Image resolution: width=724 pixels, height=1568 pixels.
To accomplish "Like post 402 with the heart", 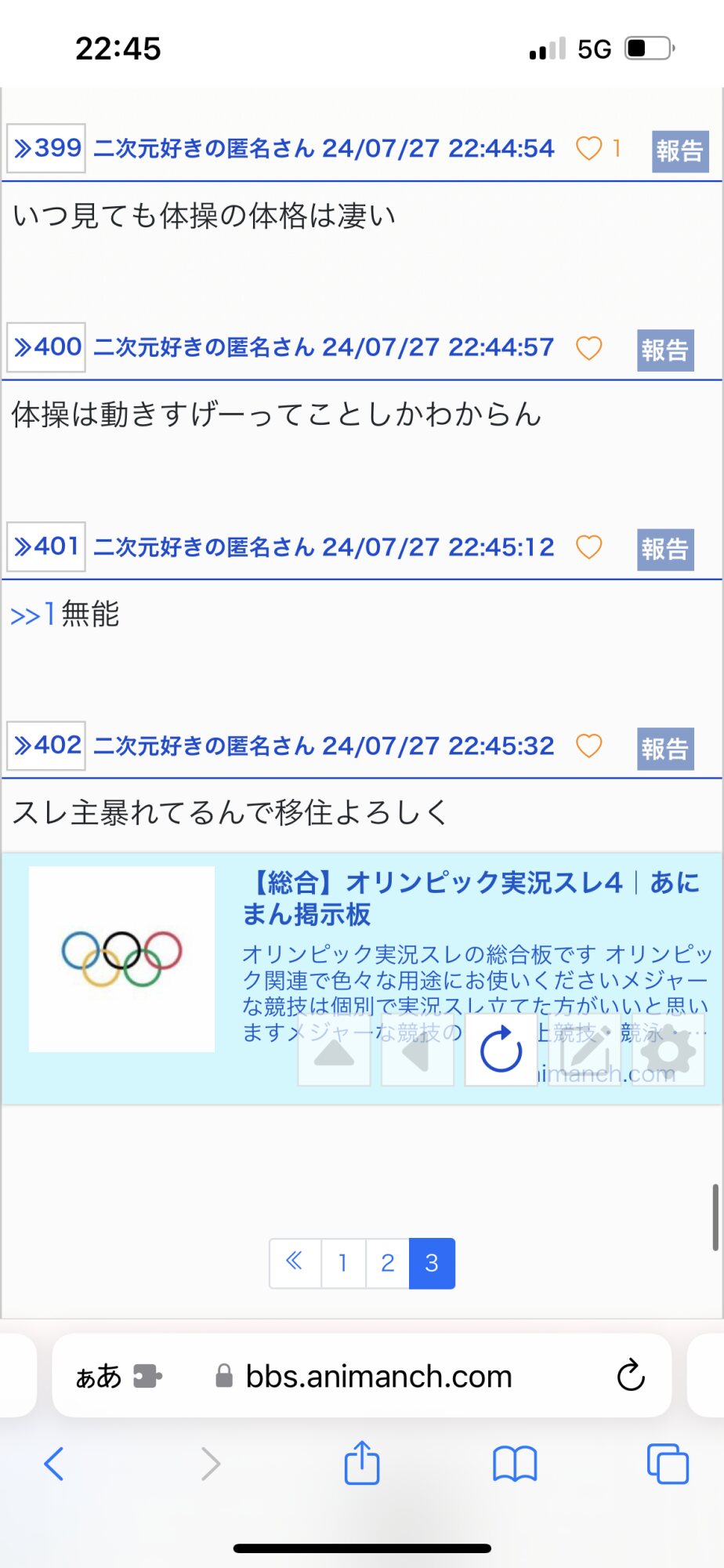I will point(589,746).
